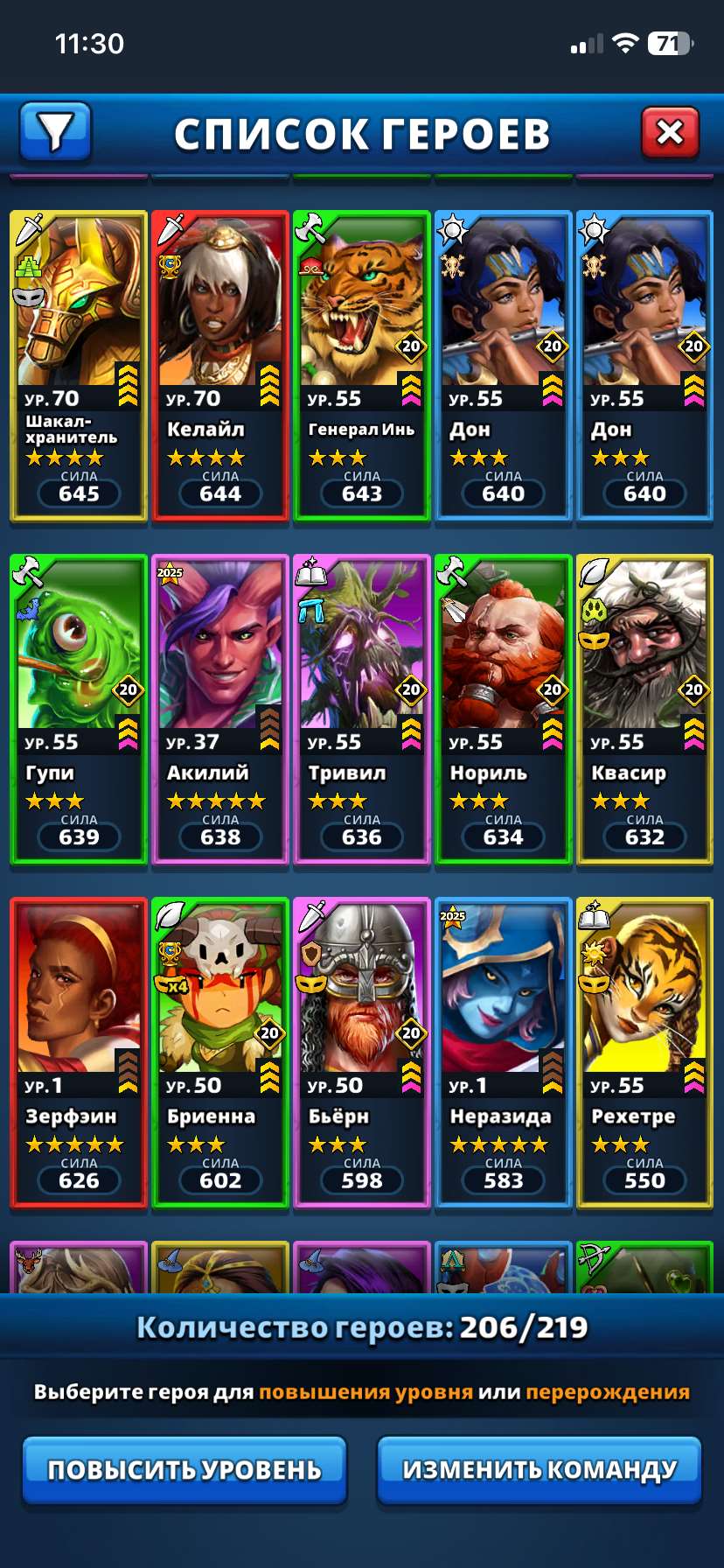Viewport: 724px width, 1568px height.
Task: Tap the Повысить уровень button
Action: tap(184, 1470)
